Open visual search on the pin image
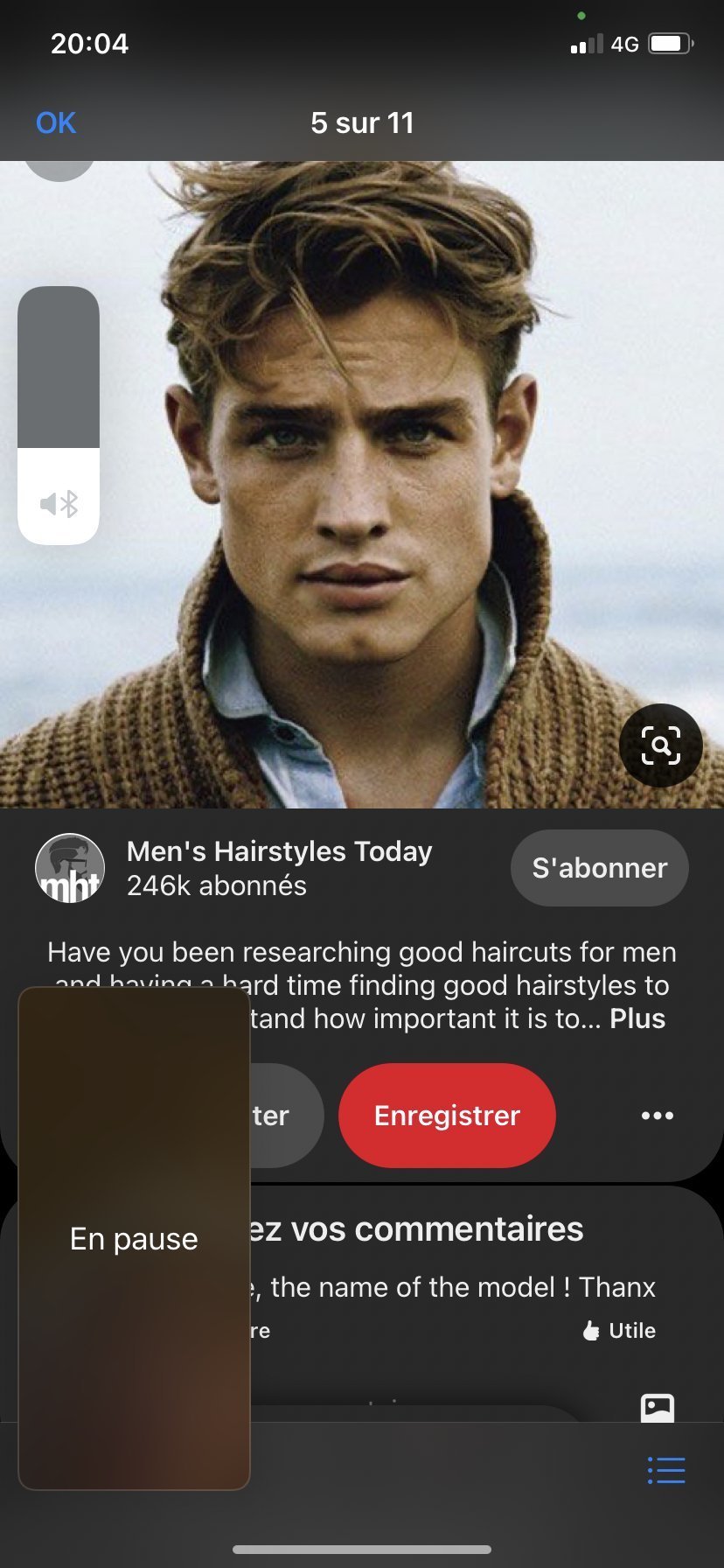Screen dimensions: 724x1568 point(660,745)
